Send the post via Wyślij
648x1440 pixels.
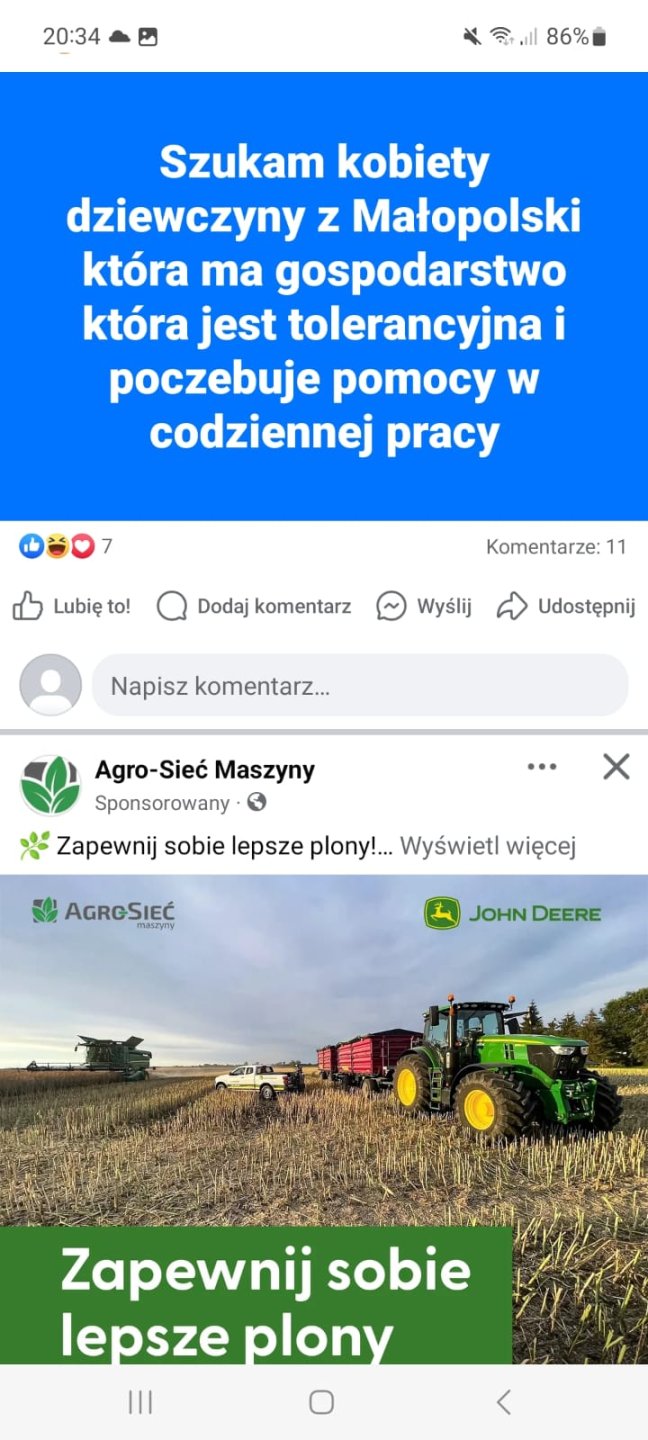(x=424, y=606)
